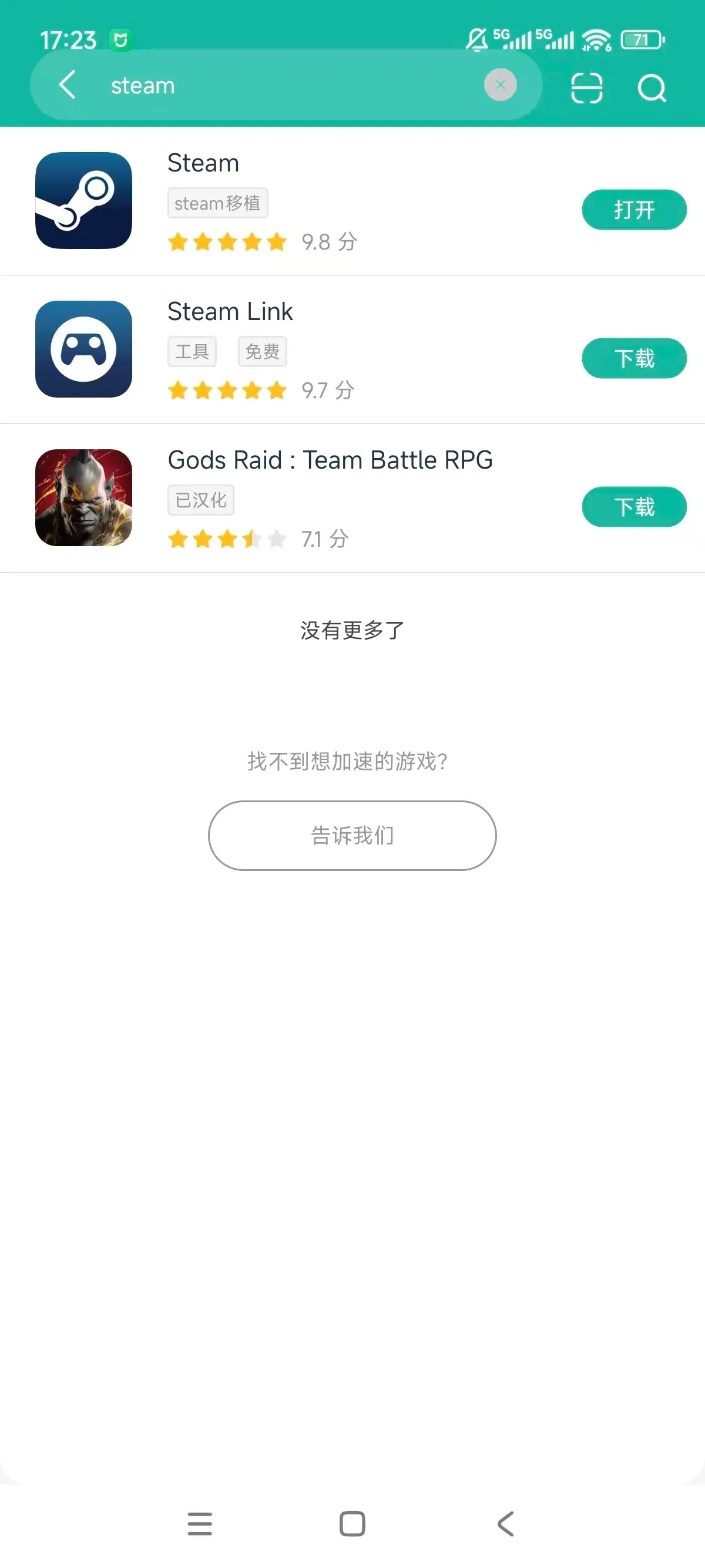
Task: Tap the 告诉我们 button
Action: (352, 836)
